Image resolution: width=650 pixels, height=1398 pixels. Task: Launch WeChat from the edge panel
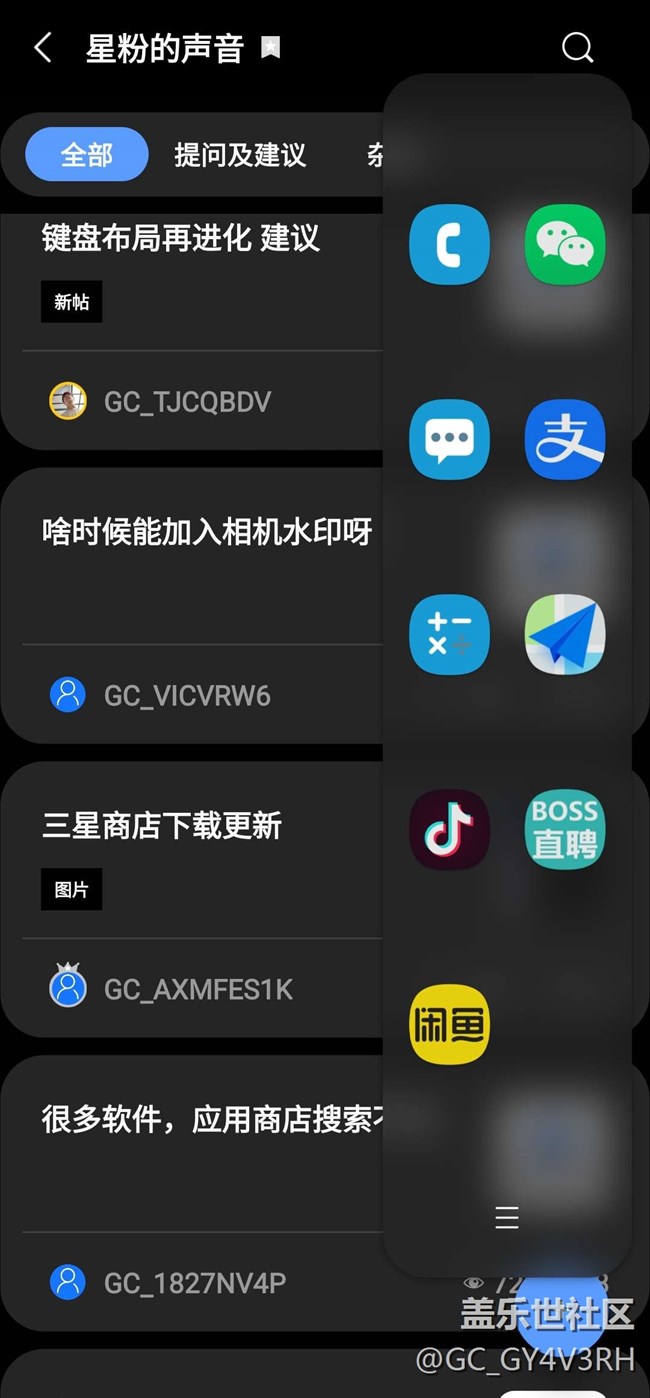[x=565, y=245]
